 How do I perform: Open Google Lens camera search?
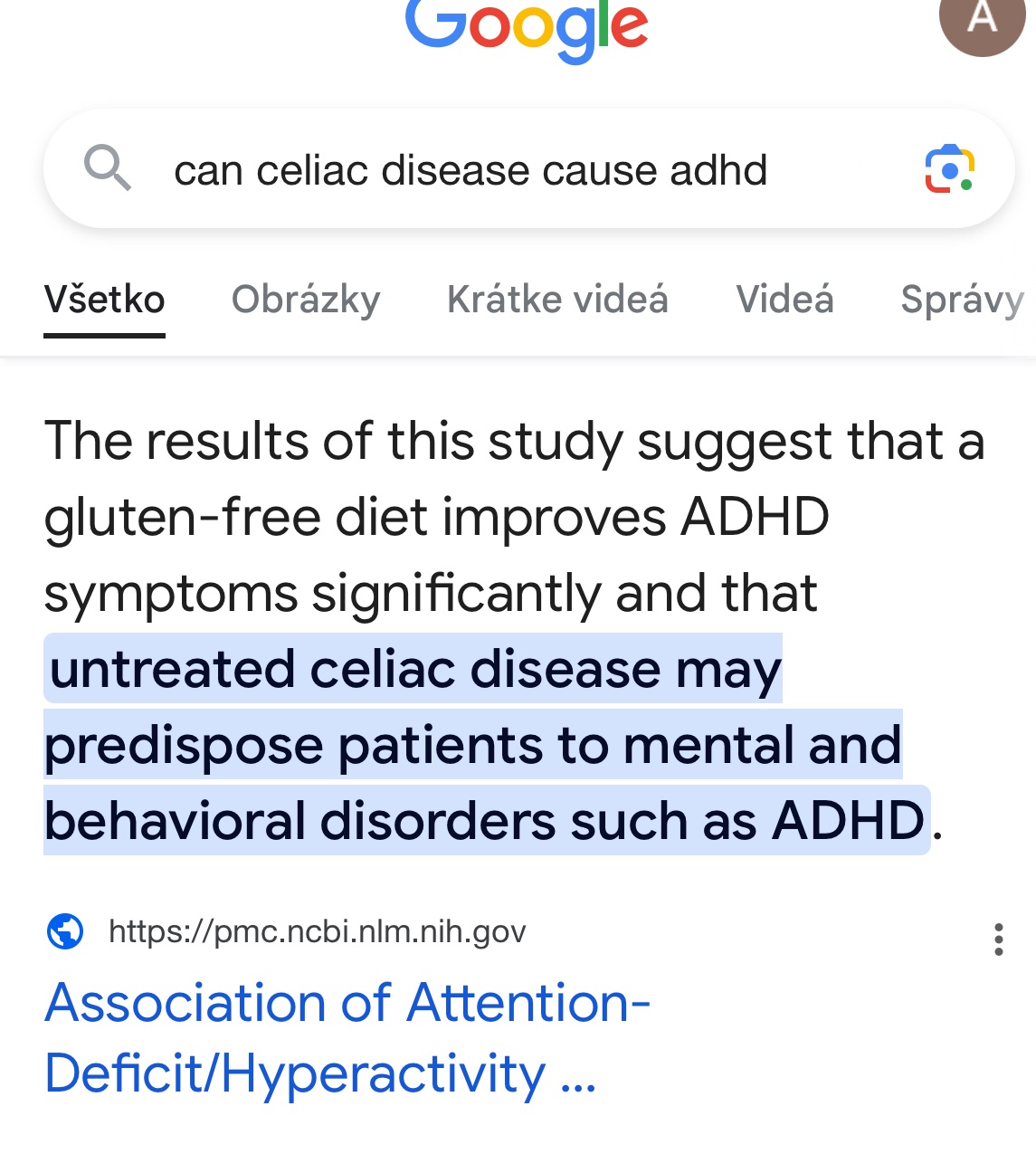point(948,169)
